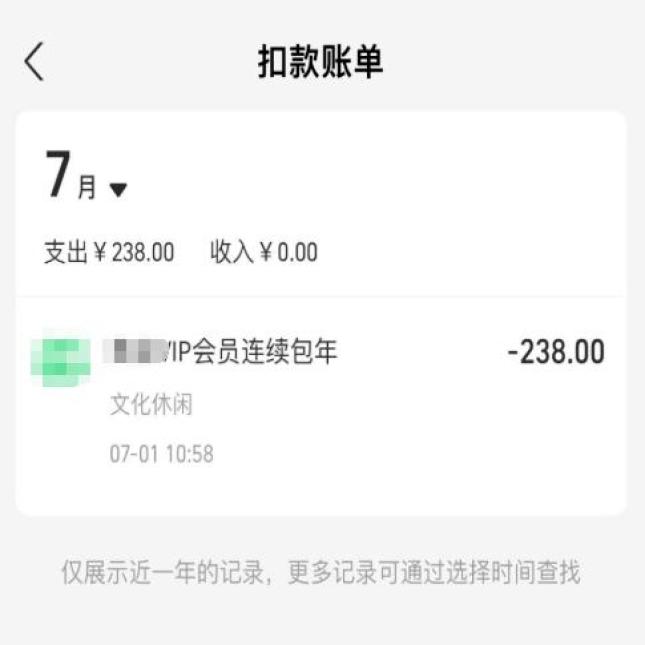Screen dimensions: 645x645
Task: Go back from the 扣款账单 page
Action: (35, 62)
